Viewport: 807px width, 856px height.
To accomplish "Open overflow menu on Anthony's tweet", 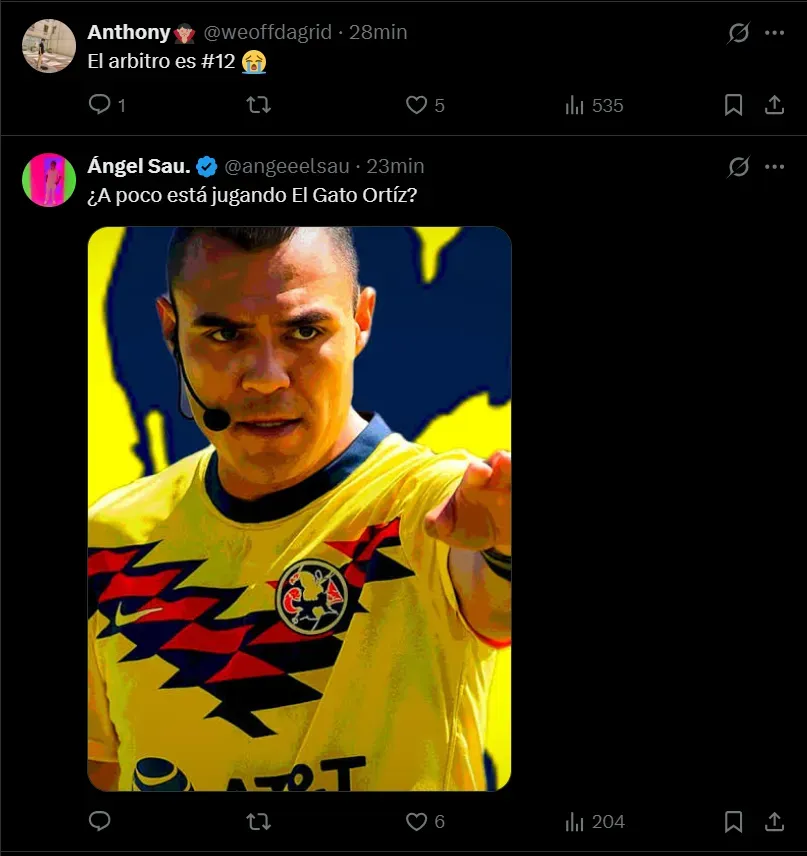I will click(774, 33).
